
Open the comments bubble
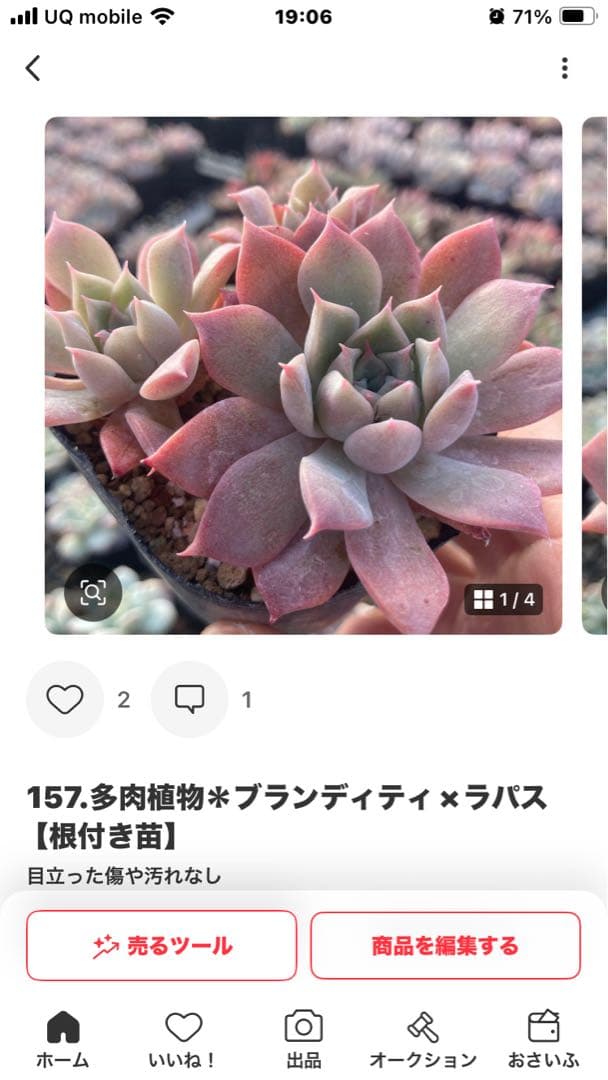(190, 700)
